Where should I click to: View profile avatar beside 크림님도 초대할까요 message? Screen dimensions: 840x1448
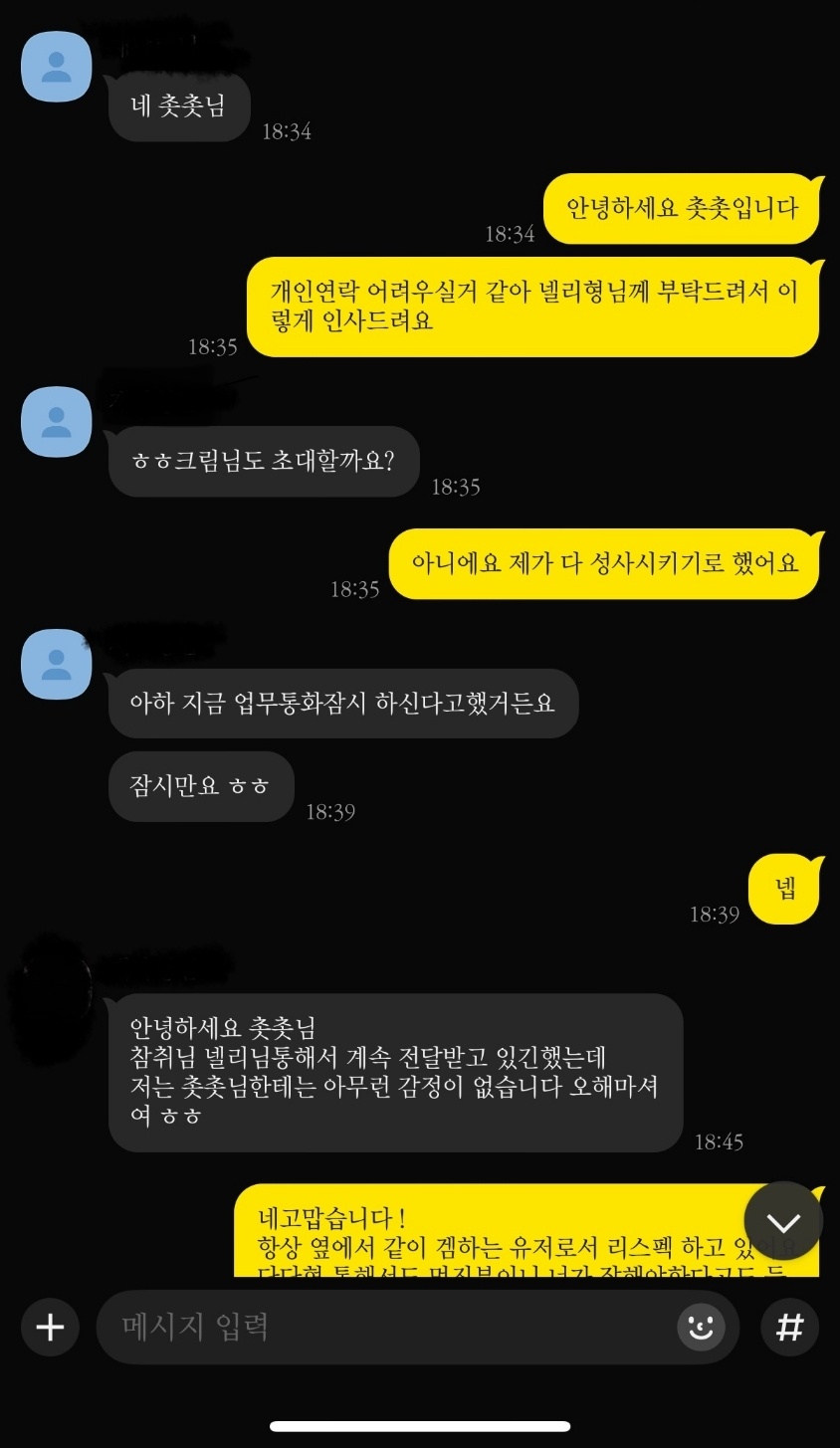(x=57, y=422)
